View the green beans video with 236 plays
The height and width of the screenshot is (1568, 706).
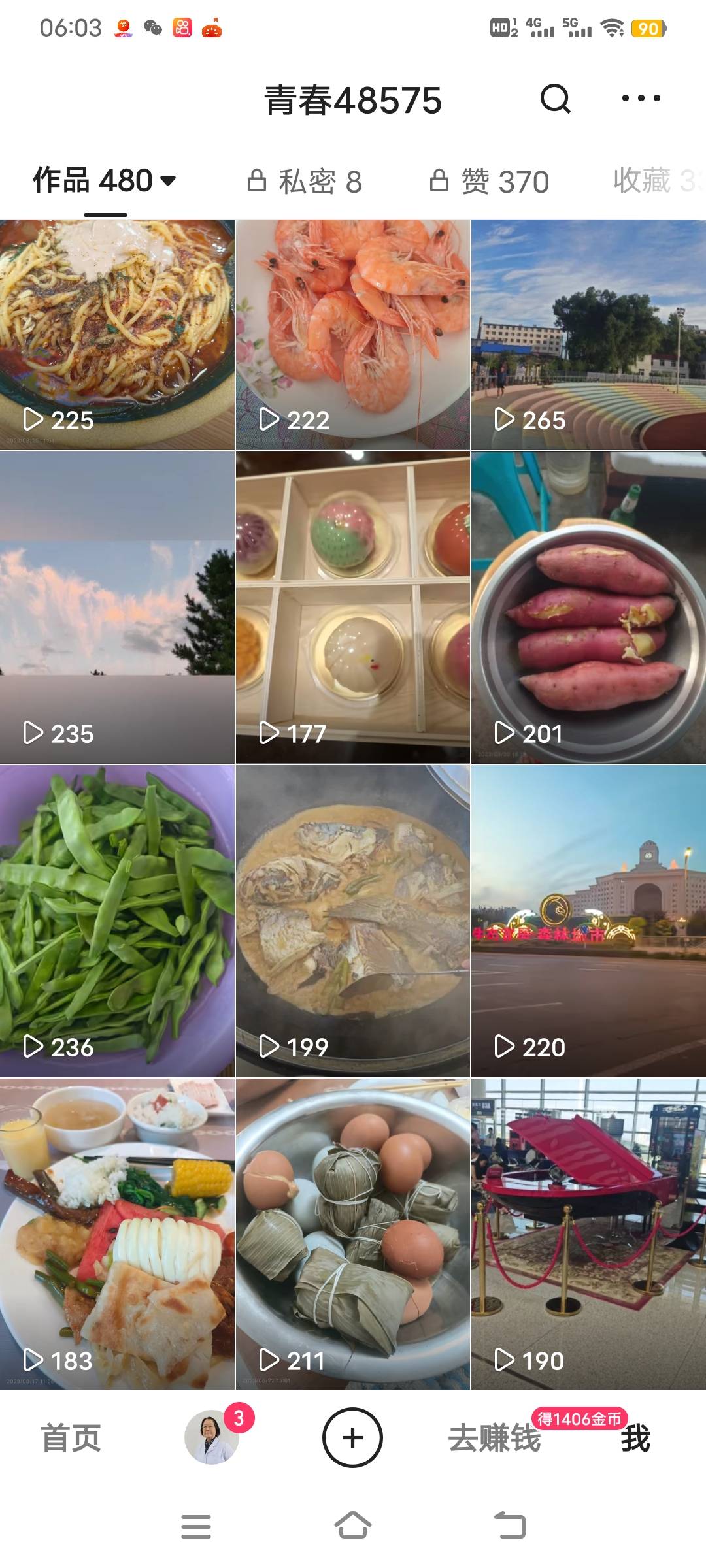tap(117, 921)
